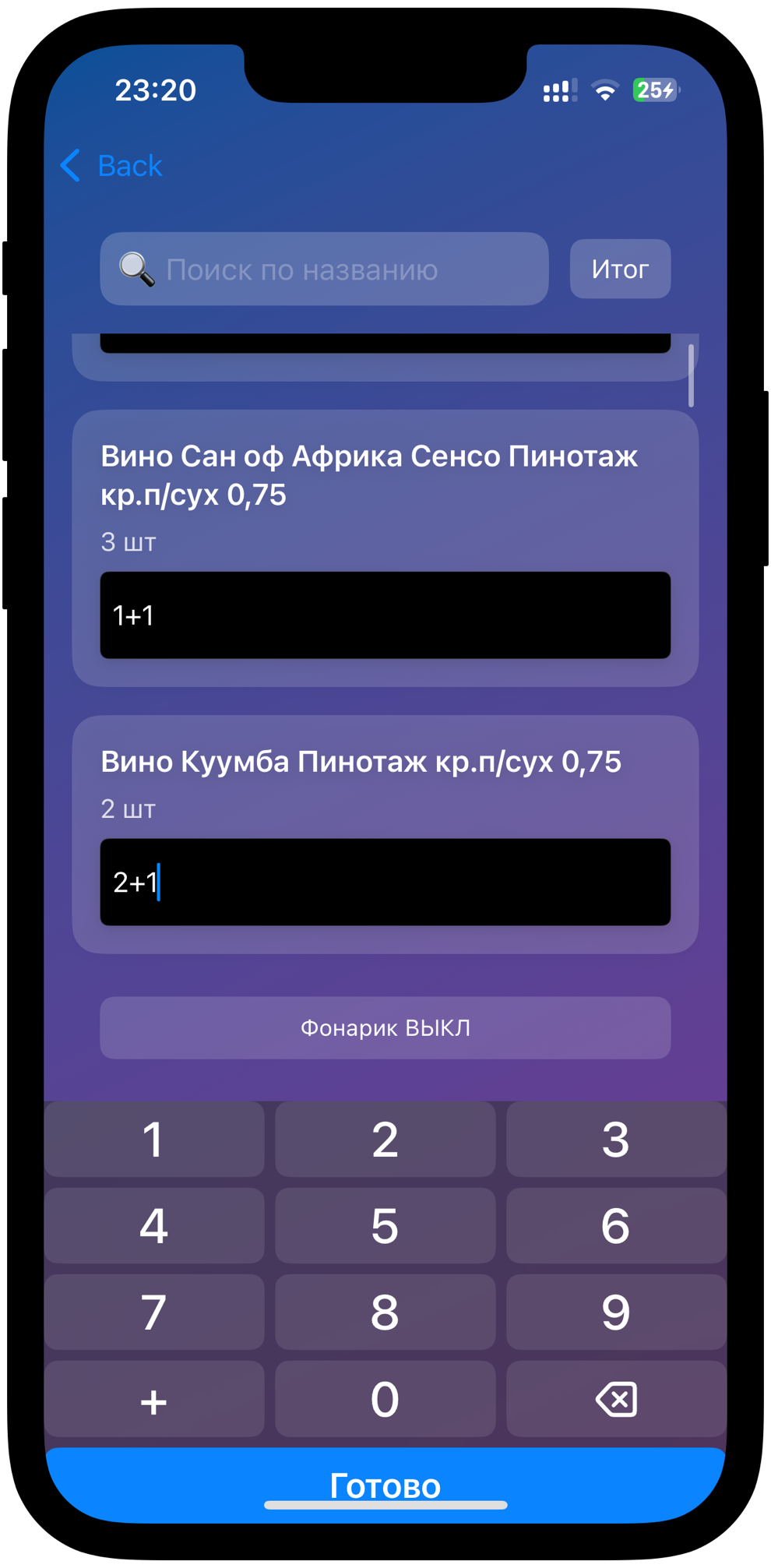
Task: Hit the 7 key on the keypad
Action: point(154,1313)
